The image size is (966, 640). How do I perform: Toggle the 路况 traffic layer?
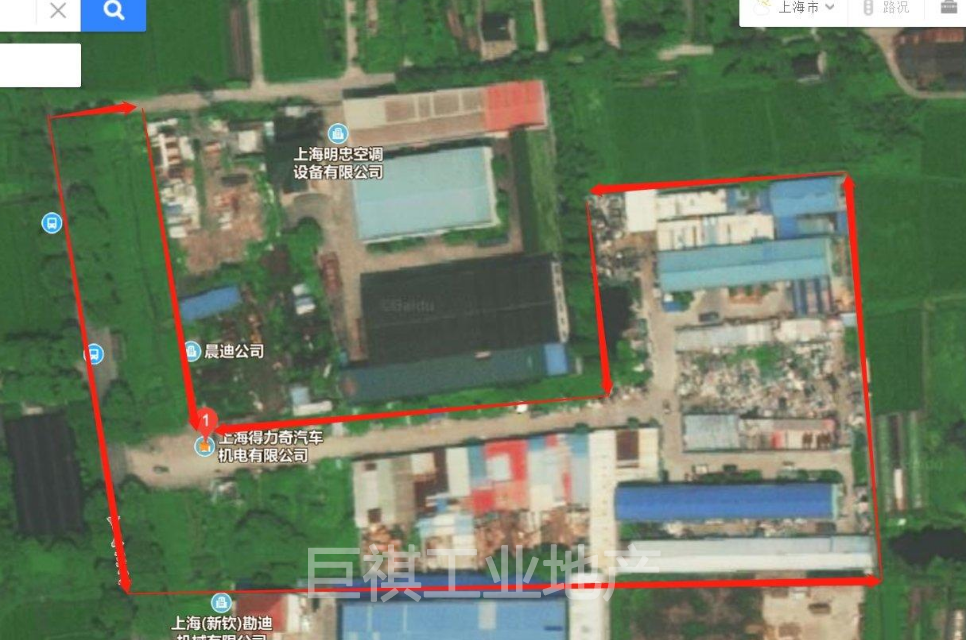tap(885, 8)
